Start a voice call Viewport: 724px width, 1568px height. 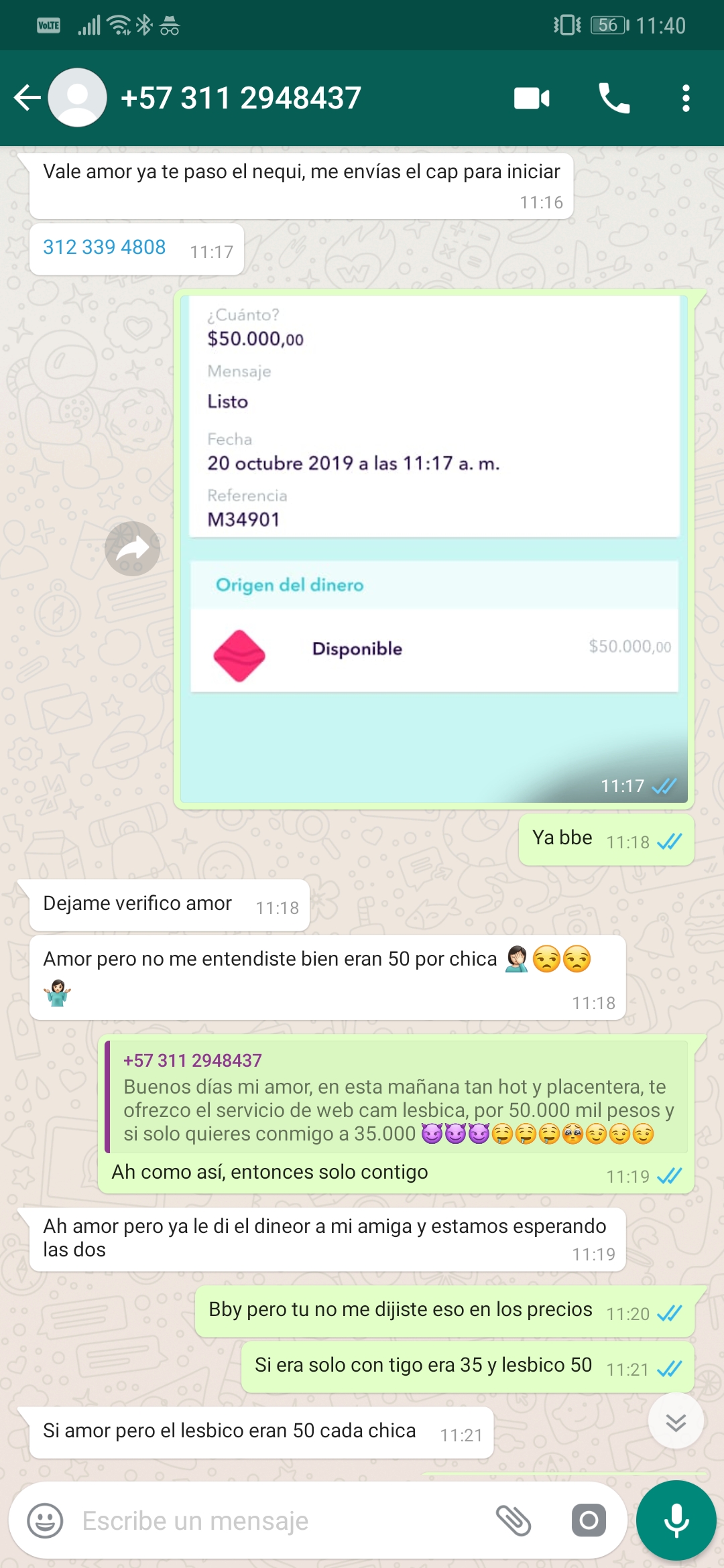614,99
